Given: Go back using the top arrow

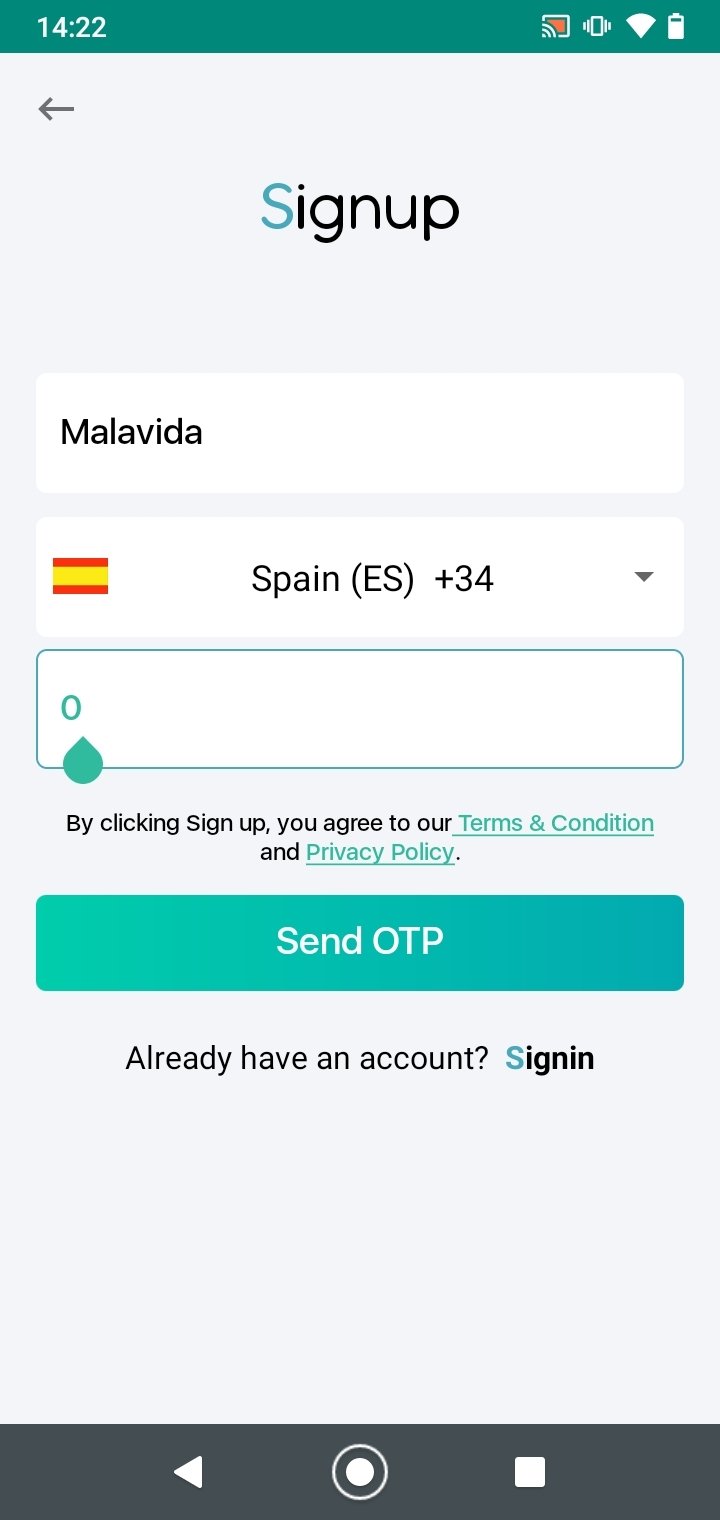Looking at the screenshot, I should [x=56, y=109].
